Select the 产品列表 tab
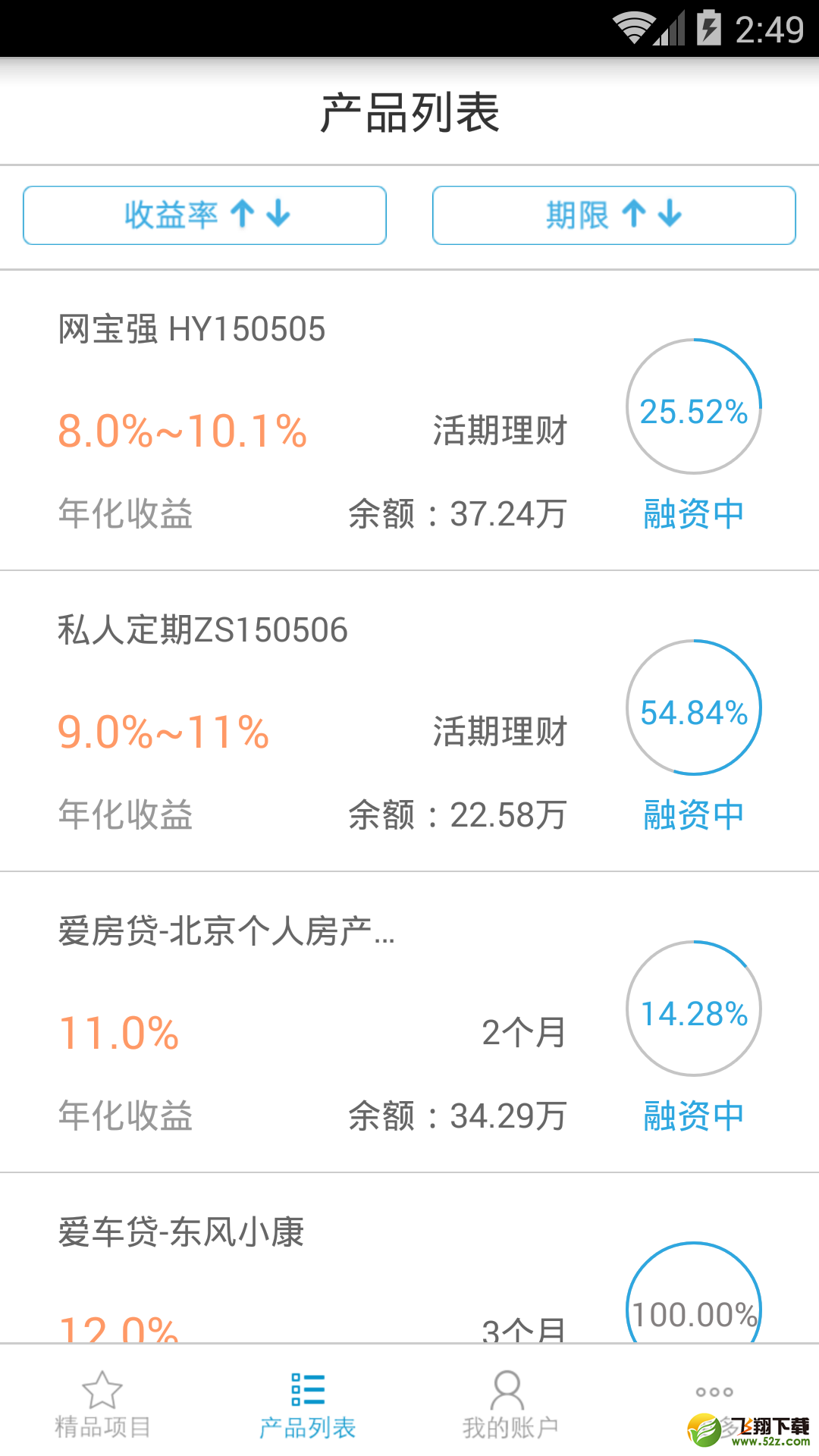This screenshot has height=1456, width=819. (307, 1403)
